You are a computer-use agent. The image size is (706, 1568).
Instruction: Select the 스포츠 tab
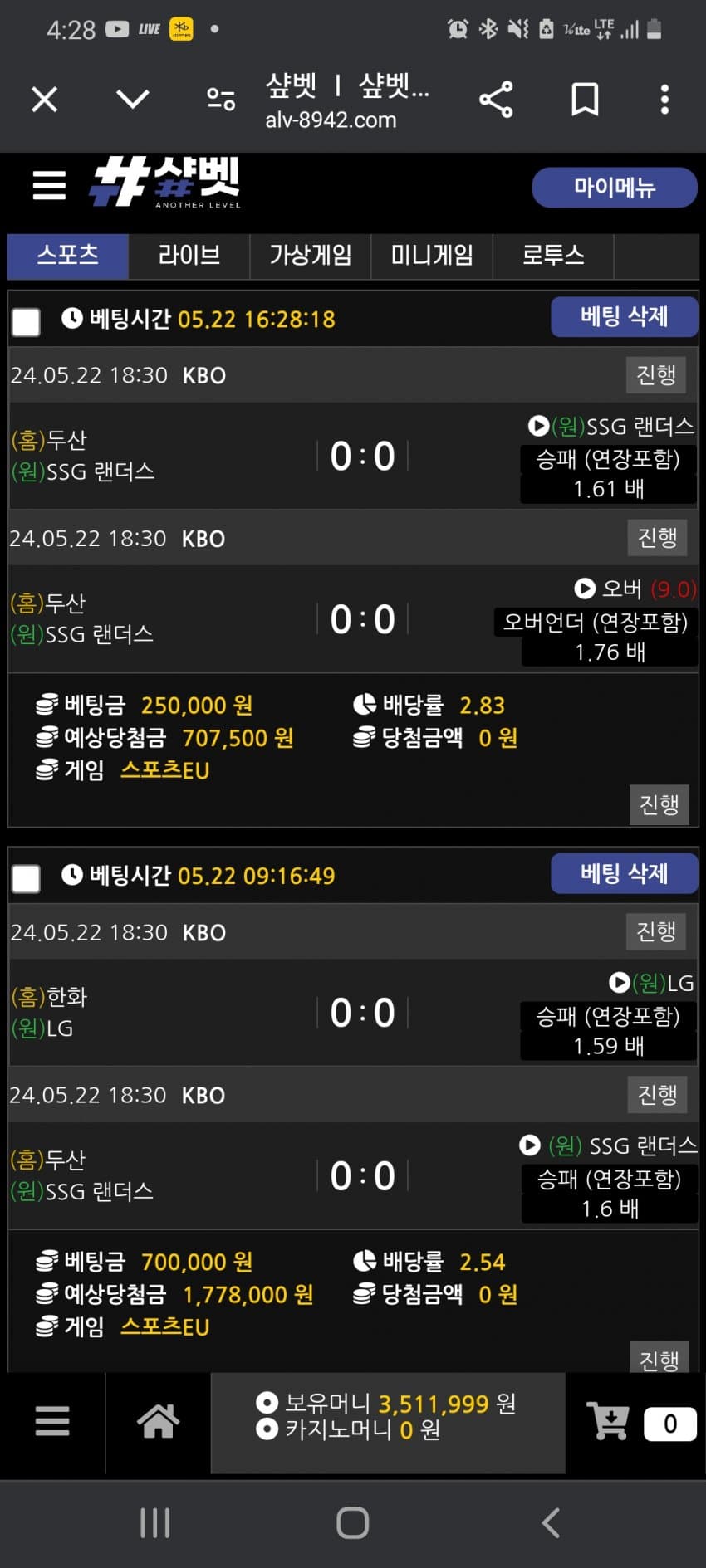point(68,256)
